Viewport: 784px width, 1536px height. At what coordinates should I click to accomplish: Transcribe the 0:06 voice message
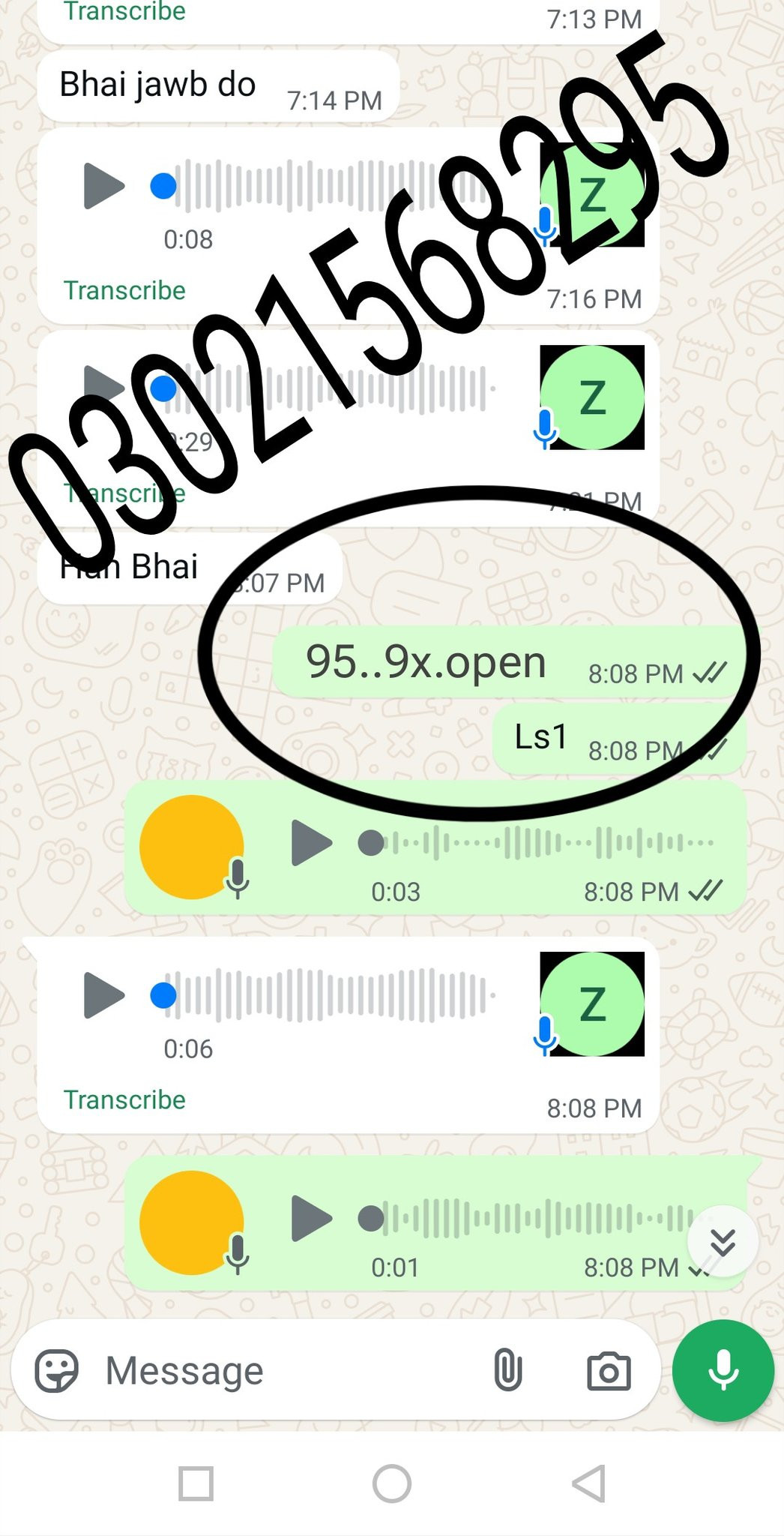pos(124,1100)
